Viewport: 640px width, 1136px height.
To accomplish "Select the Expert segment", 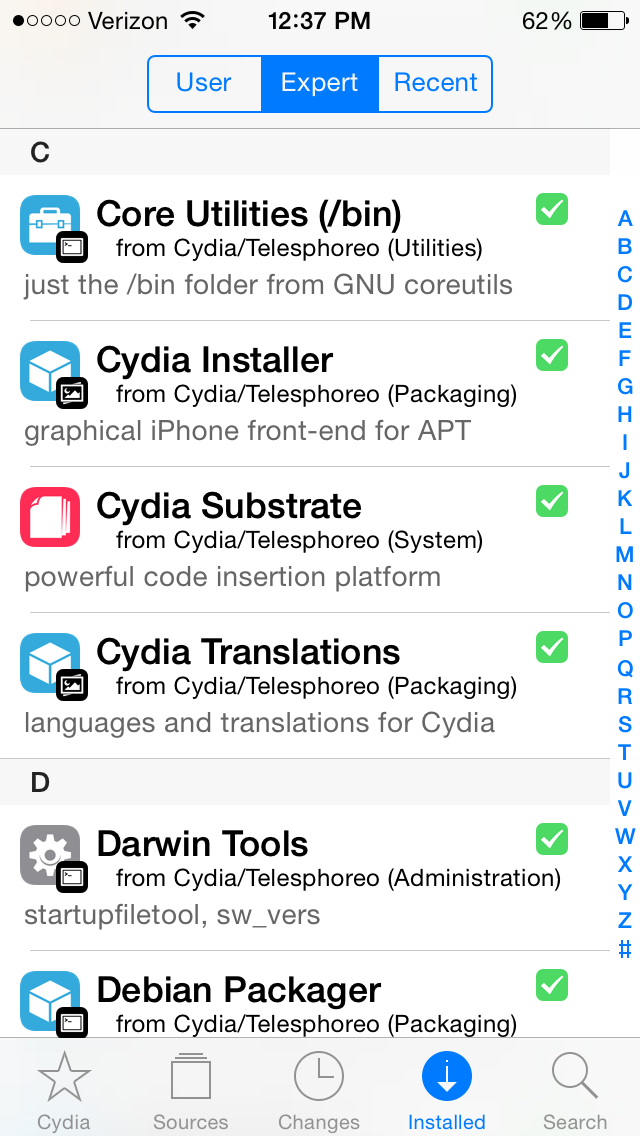I will (x=320, y=83).
